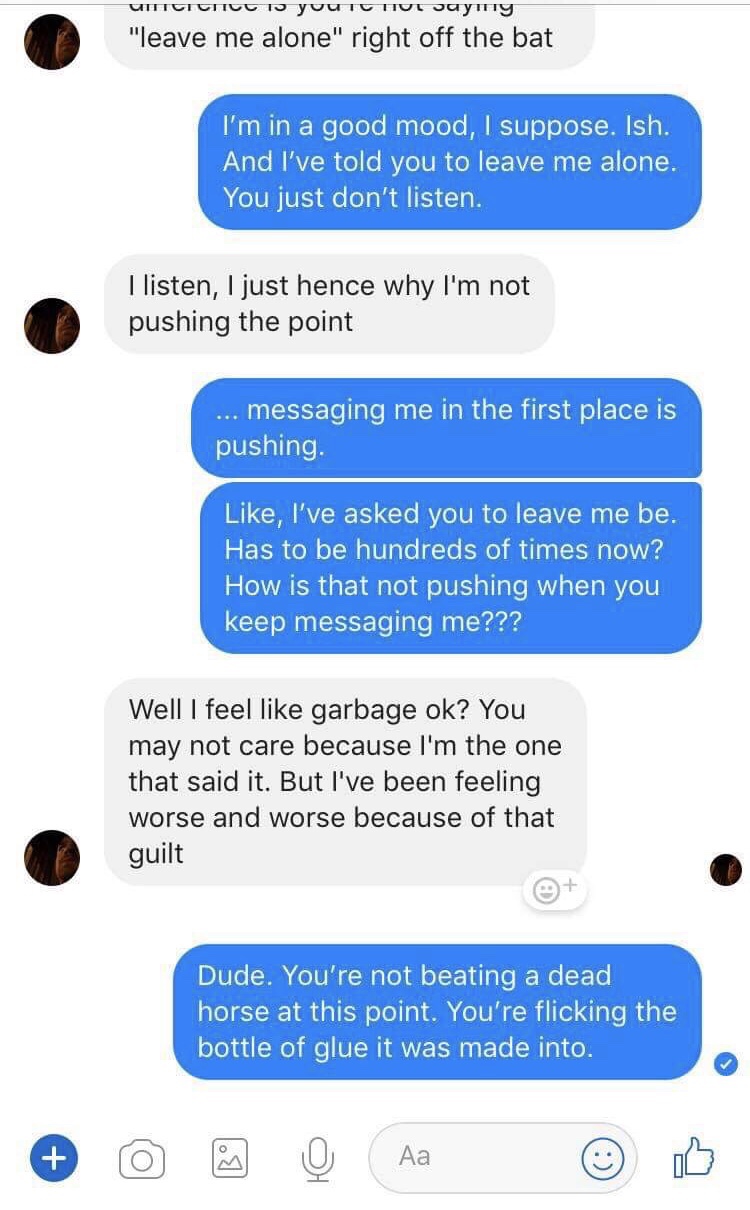Open more options plus button
Viewport: 750px width, 1210px height.
click(x=53, y=1158)
